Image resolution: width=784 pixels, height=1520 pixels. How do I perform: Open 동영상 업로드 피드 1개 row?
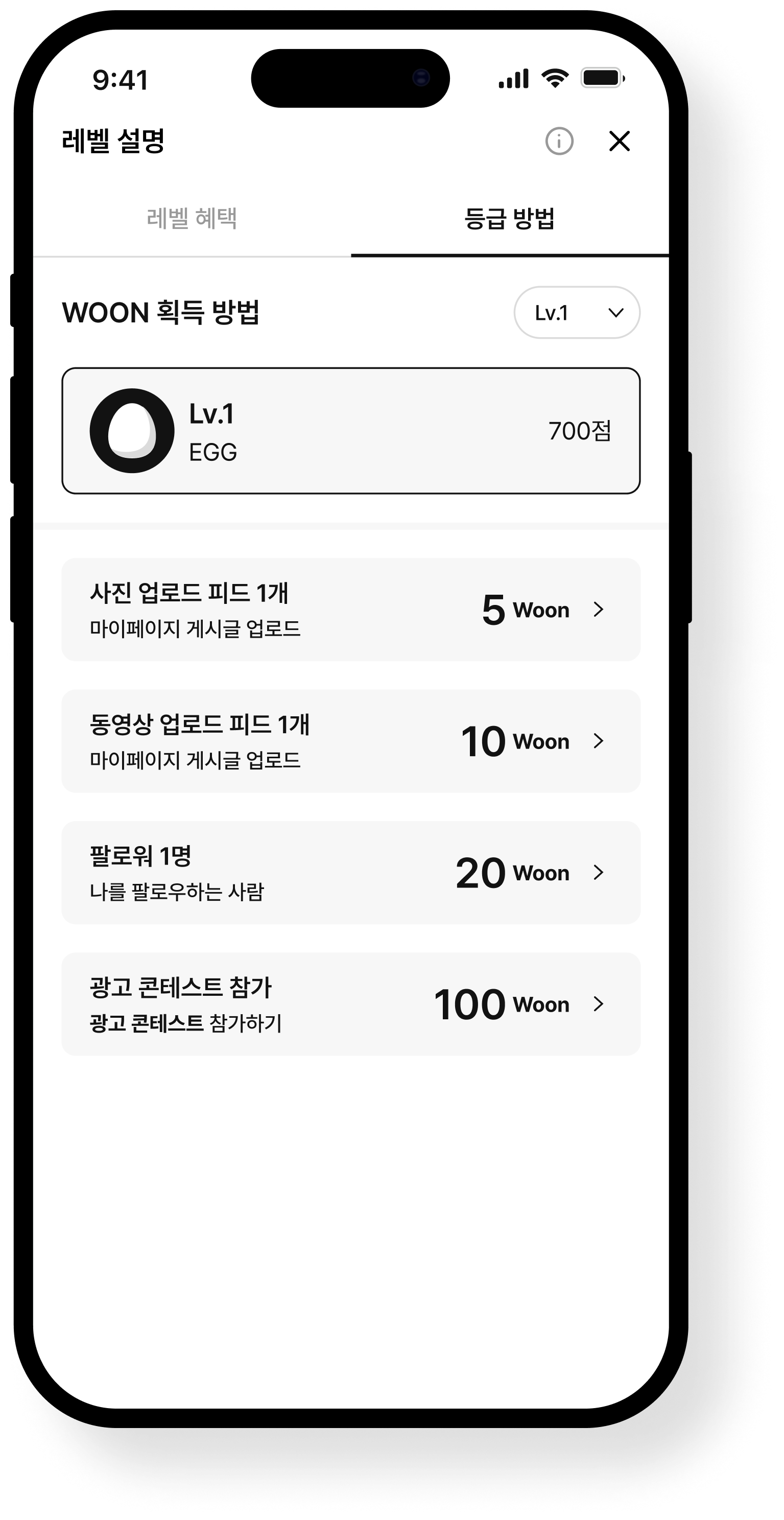351,741
